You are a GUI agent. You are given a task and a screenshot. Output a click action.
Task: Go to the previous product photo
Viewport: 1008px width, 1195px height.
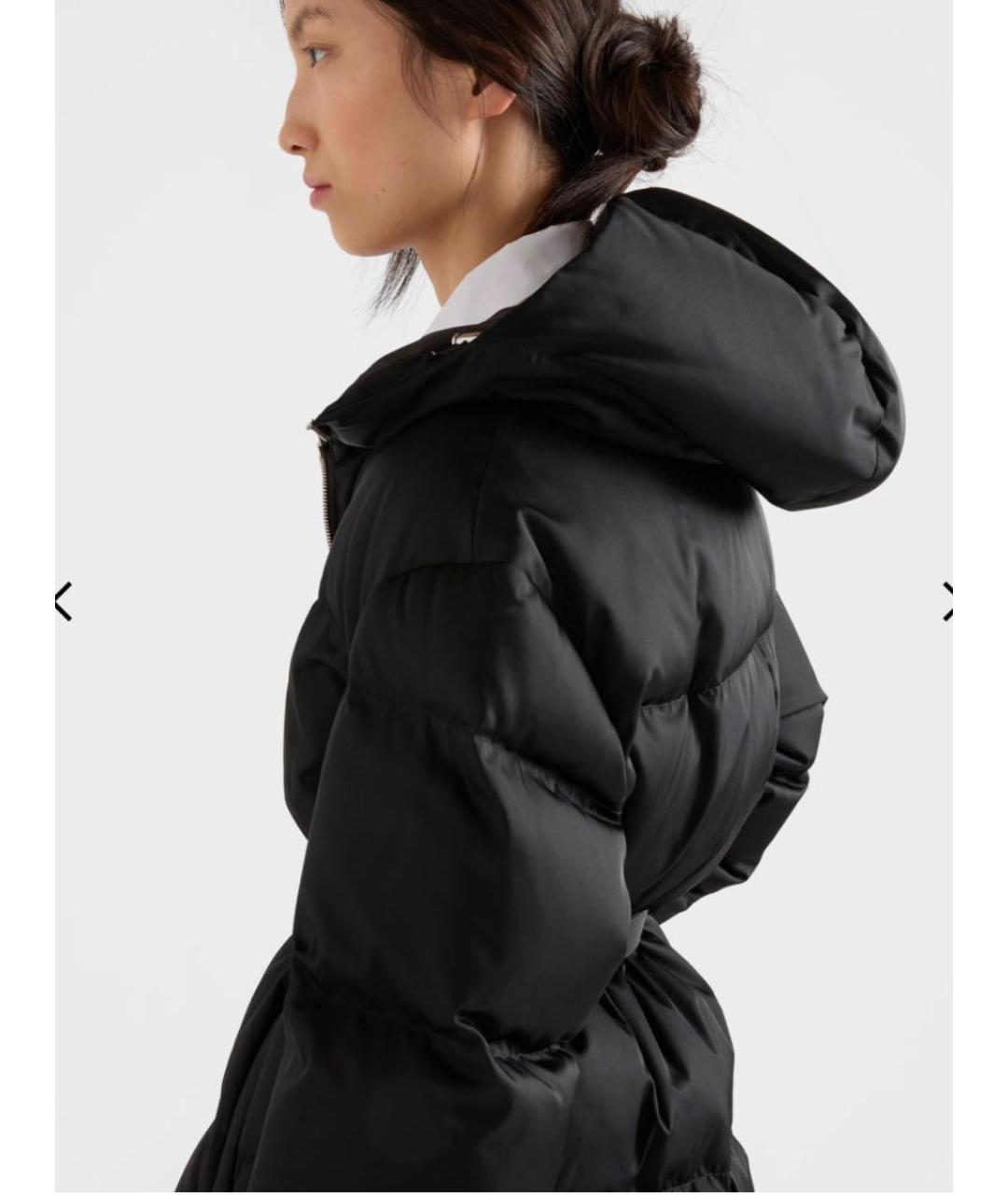[63, 601]
